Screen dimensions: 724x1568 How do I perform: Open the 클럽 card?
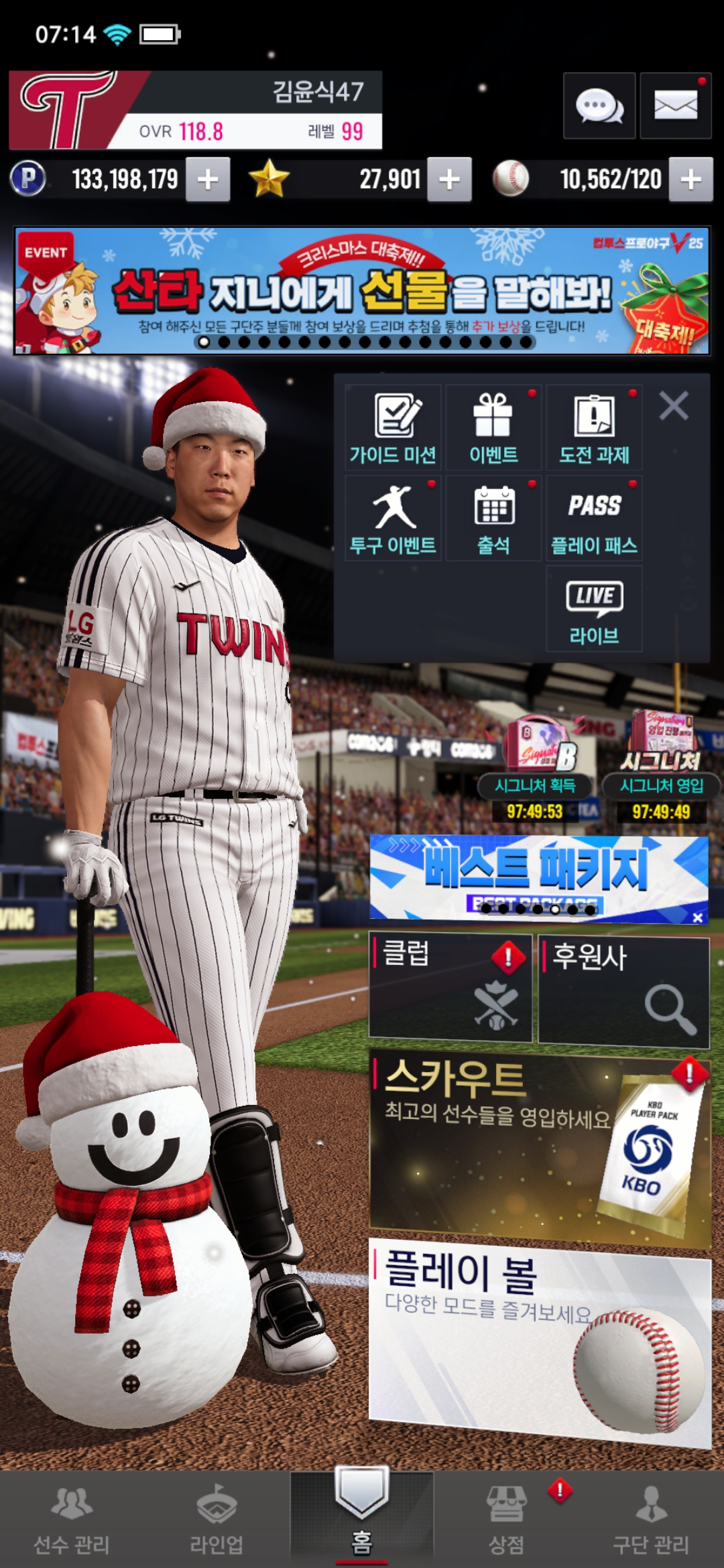(x=450, y=986)
